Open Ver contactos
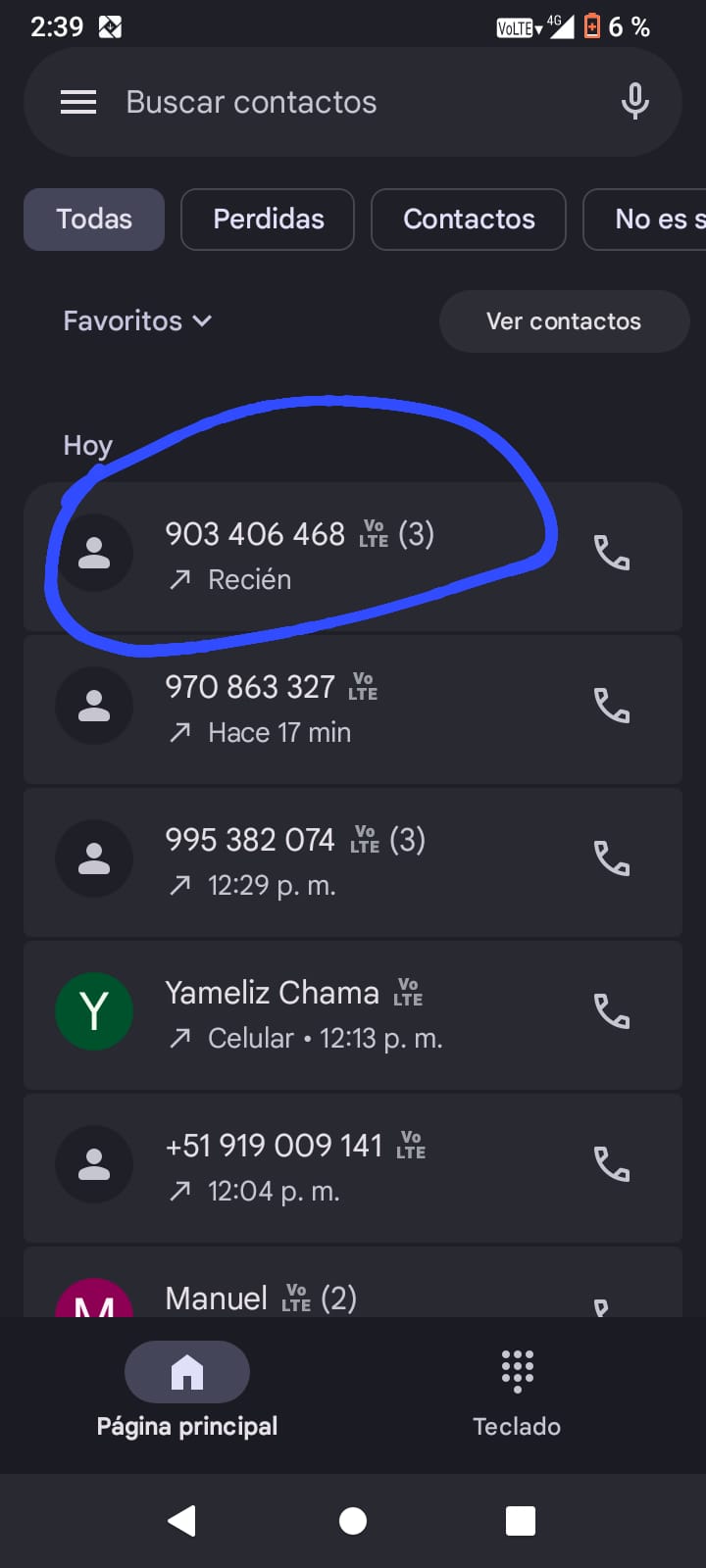 pos(564,321)
